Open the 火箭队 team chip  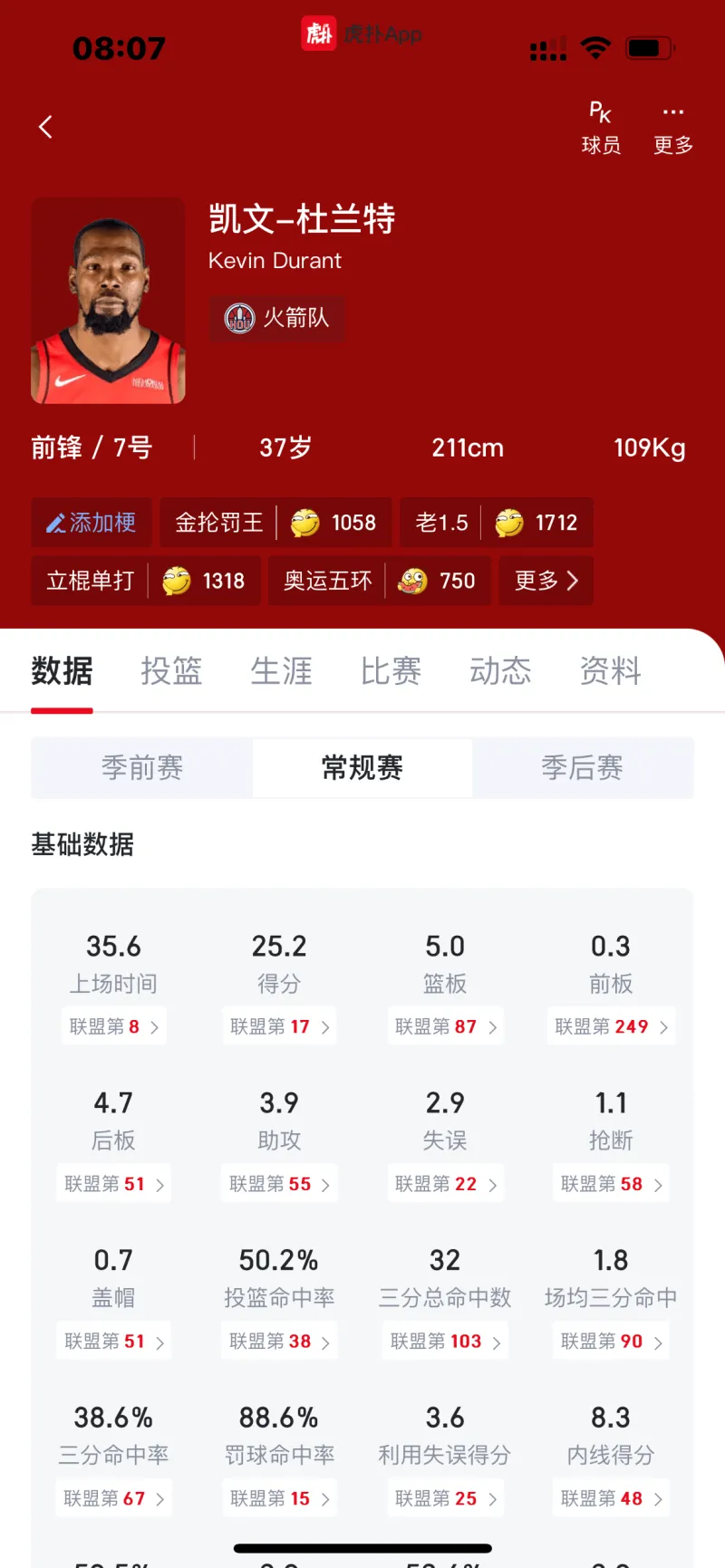tap(277, 318)
